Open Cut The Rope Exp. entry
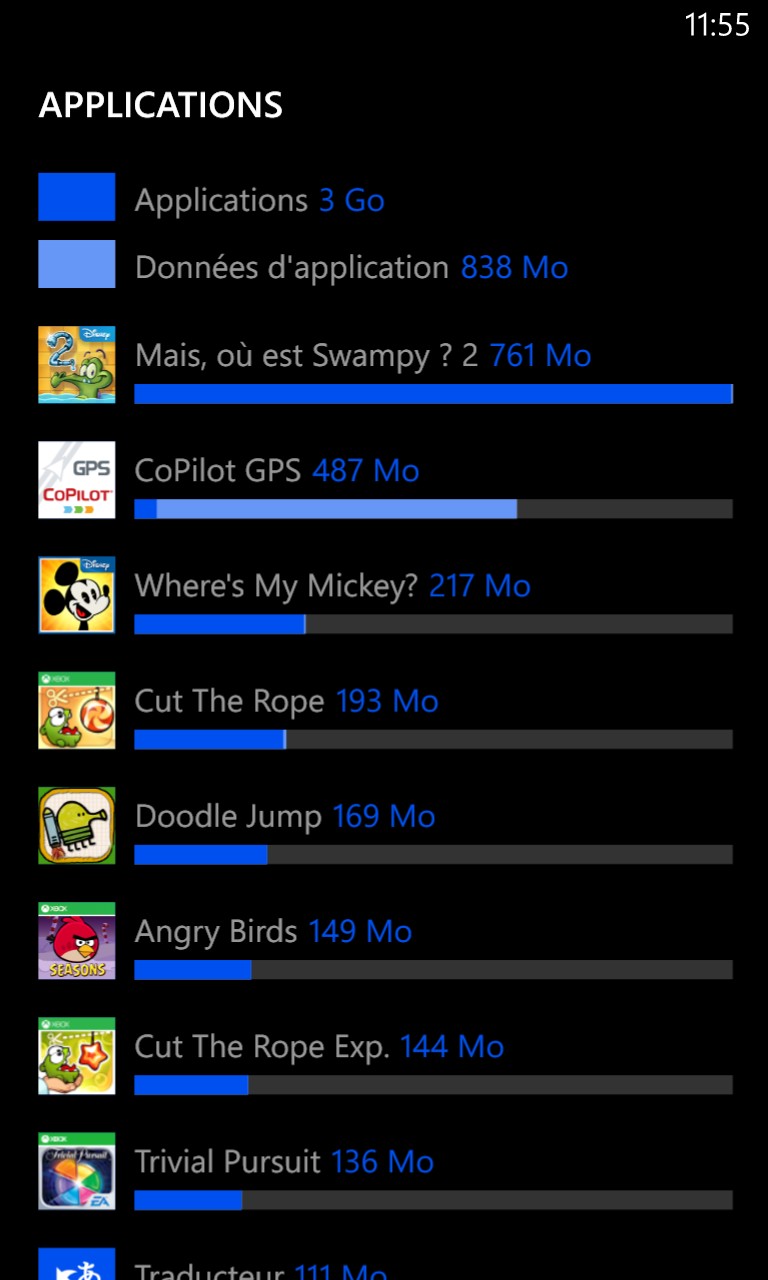This screenshot has width=768, height=1280. pos(385,1056)
